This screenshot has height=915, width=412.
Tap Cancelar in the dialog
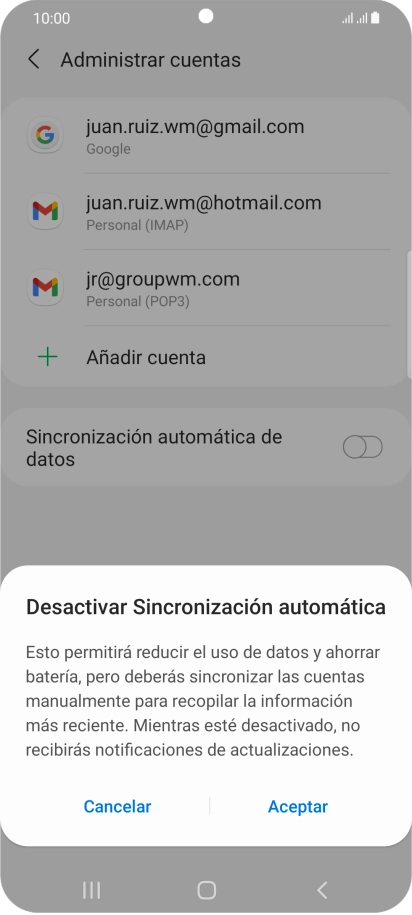tap(117, 806)
